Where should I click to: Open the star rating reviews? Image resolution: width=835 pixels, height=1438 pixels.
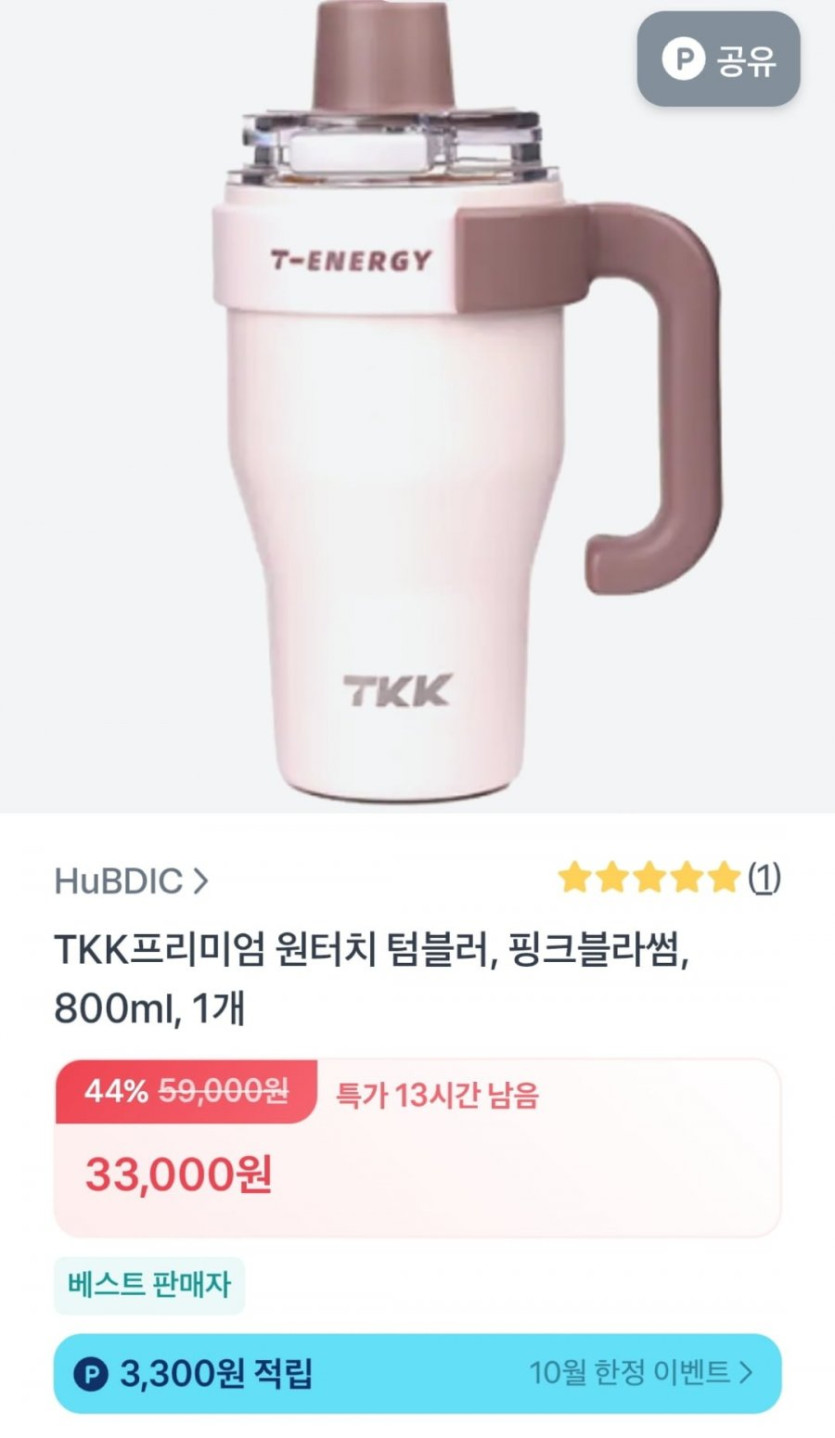pos(669,879)
